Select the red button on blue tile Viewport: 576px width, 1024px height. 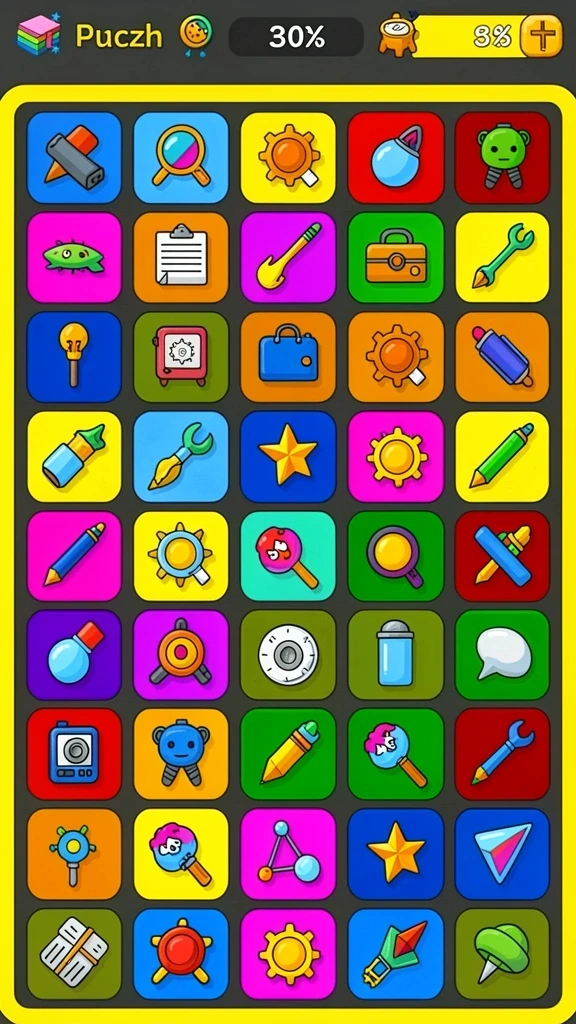point(181,953)
